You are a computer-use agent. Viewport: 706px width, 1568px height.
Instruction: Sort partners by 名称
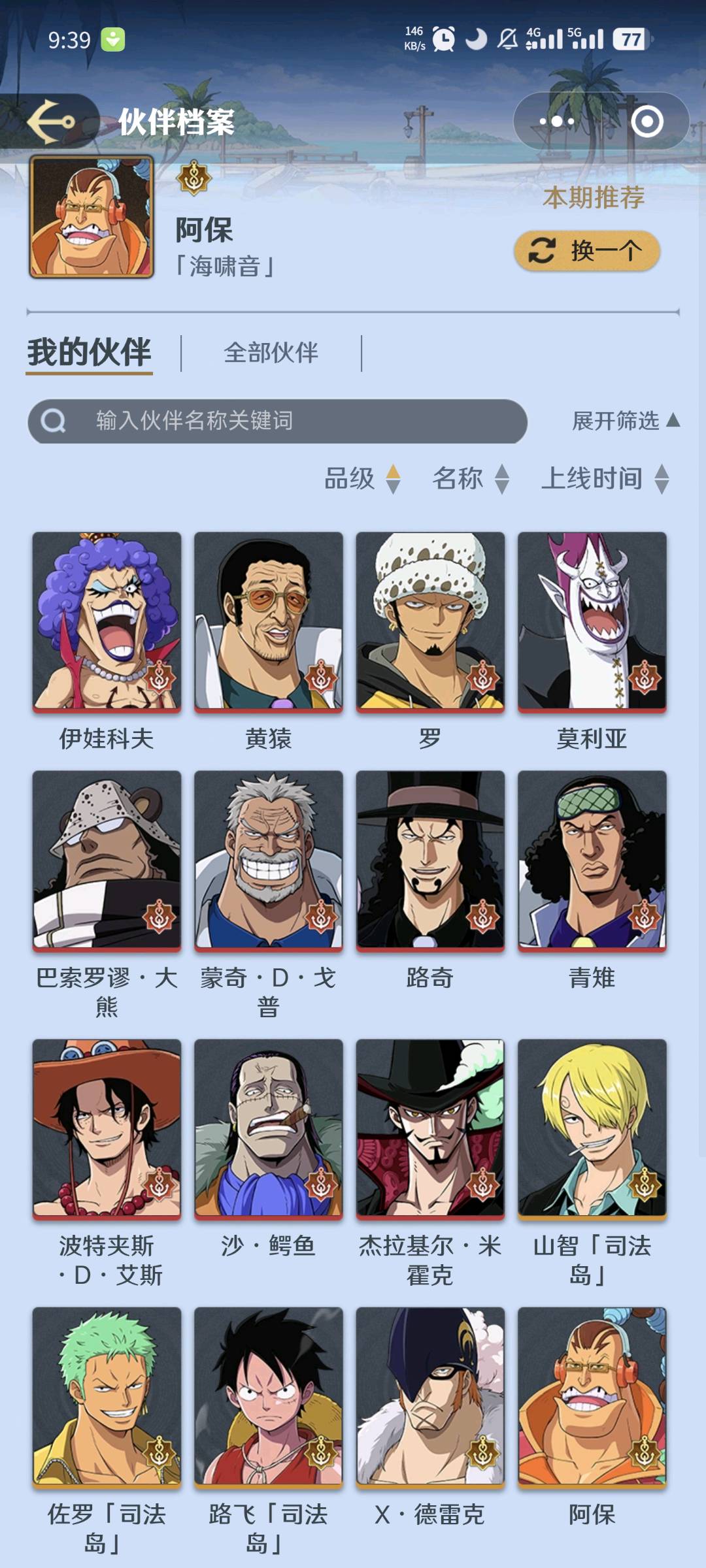[470, 478]
